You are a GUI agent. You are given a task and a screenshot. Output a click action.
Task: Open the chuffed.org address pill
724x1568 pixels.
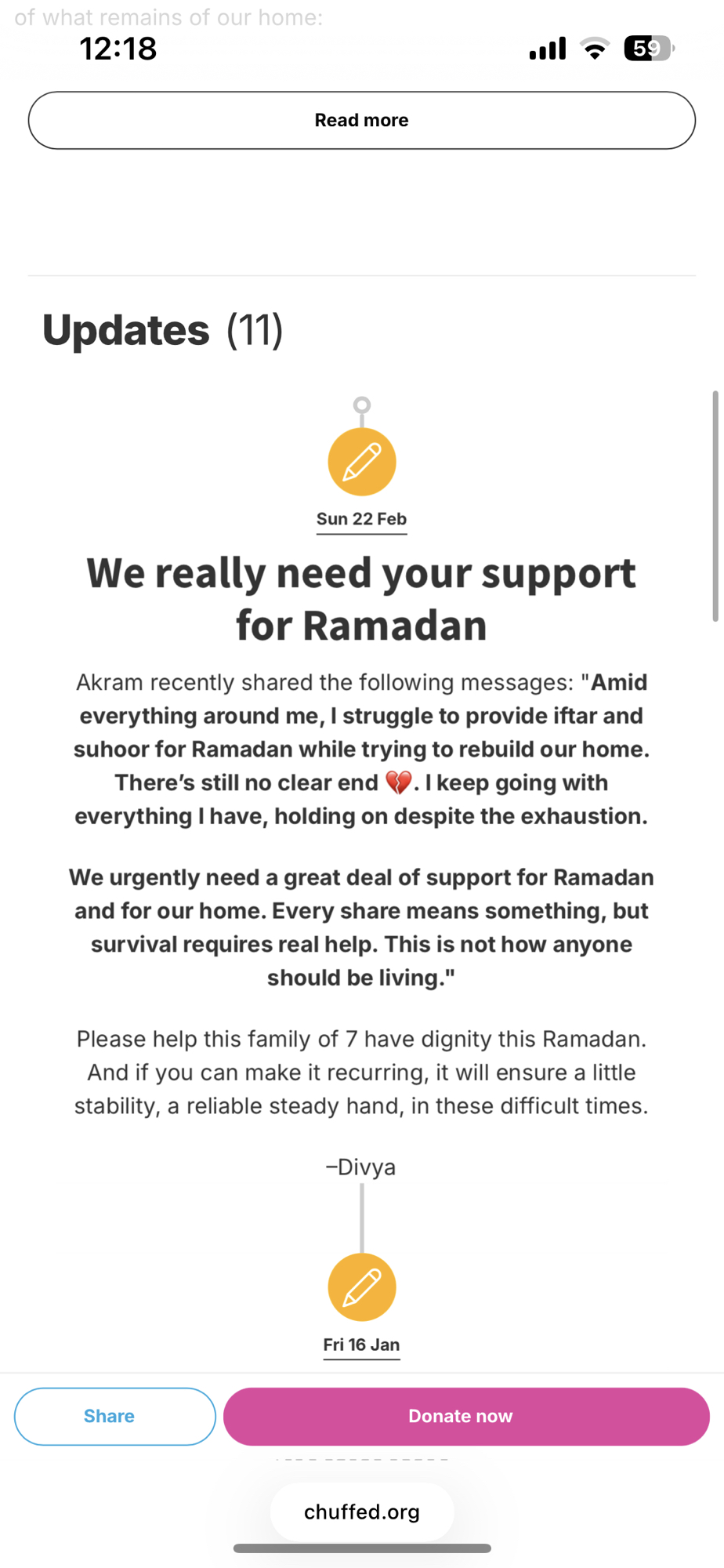(x=361, y=1512)
